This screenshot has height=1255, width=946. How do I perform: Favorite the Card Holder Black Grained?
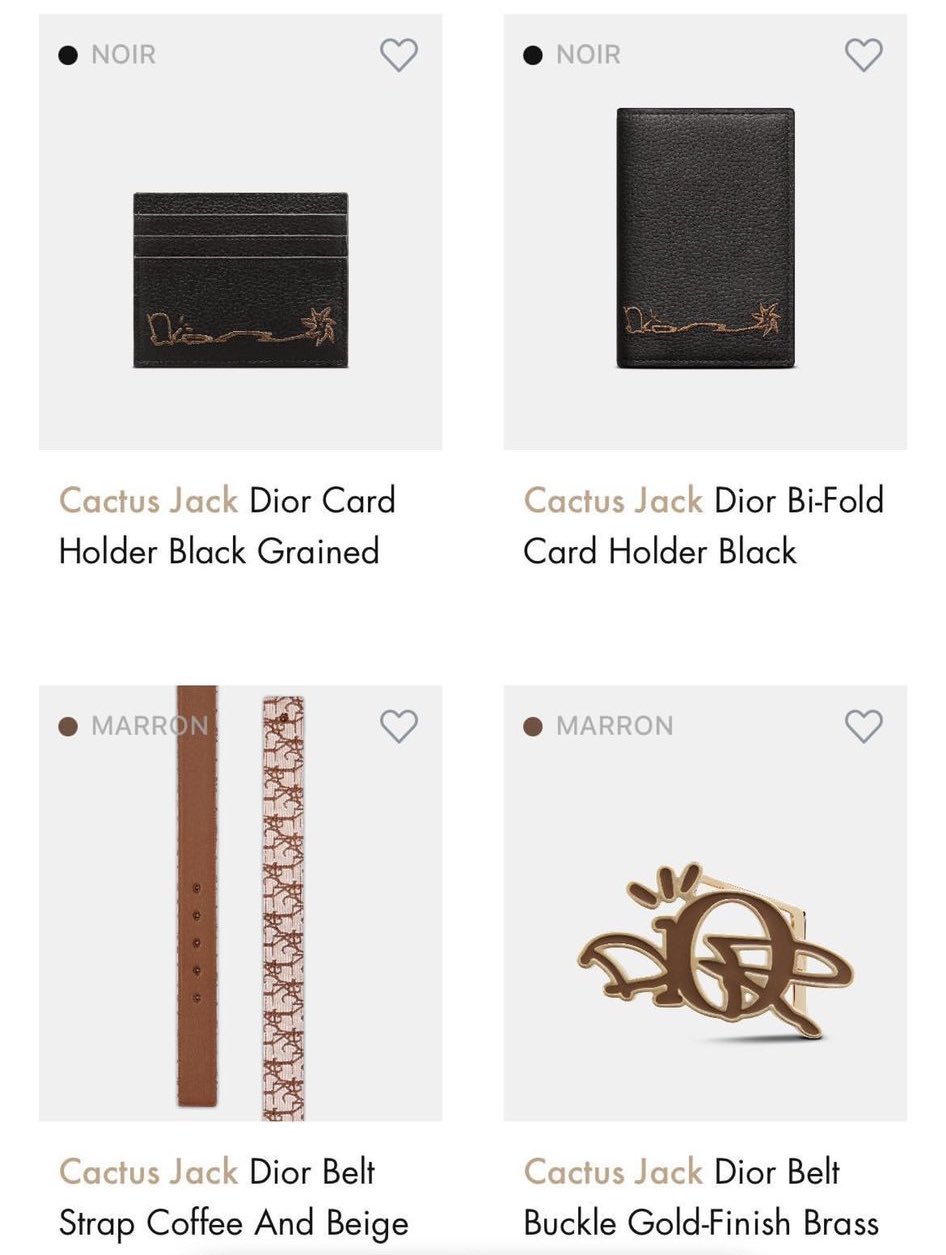(398, 54)
